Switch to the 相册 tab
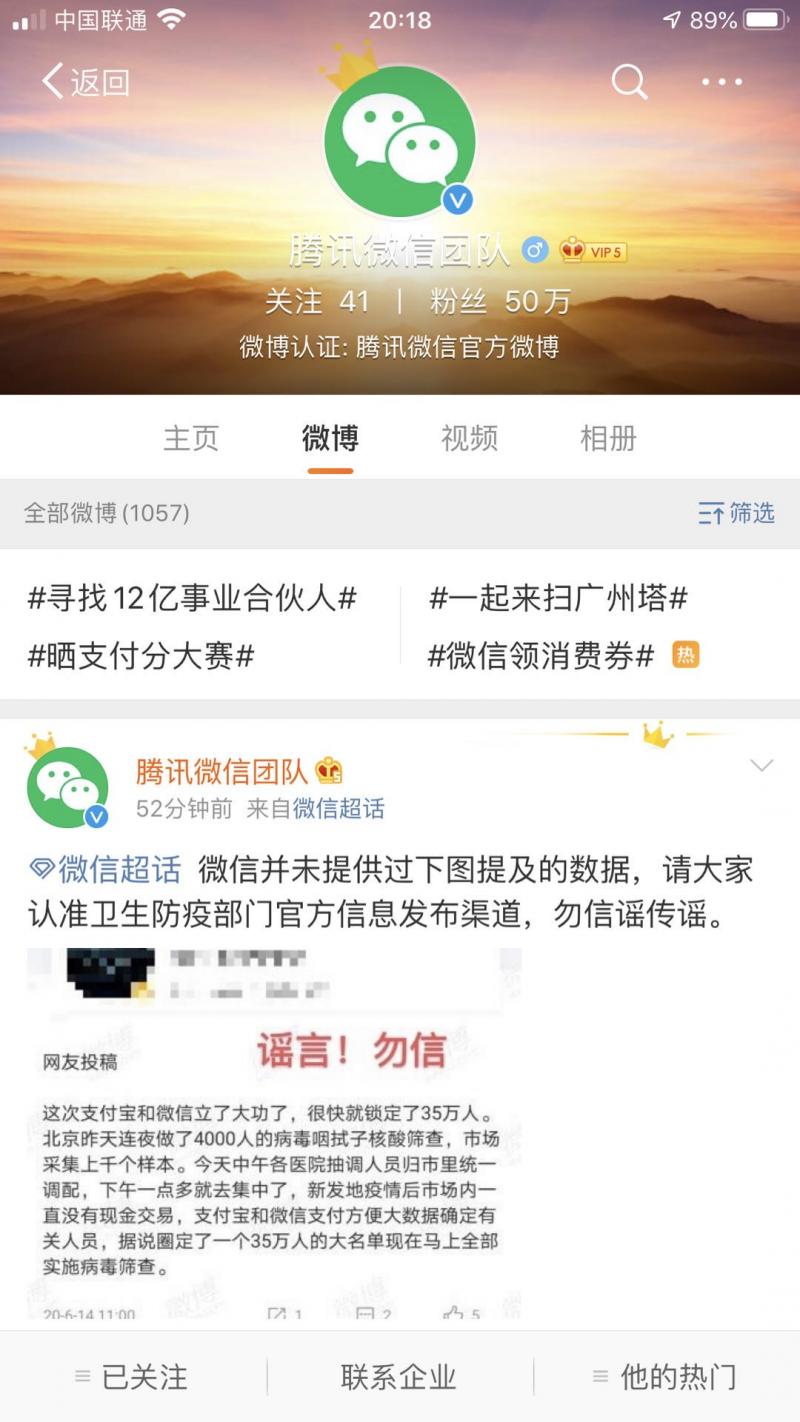 608,438
